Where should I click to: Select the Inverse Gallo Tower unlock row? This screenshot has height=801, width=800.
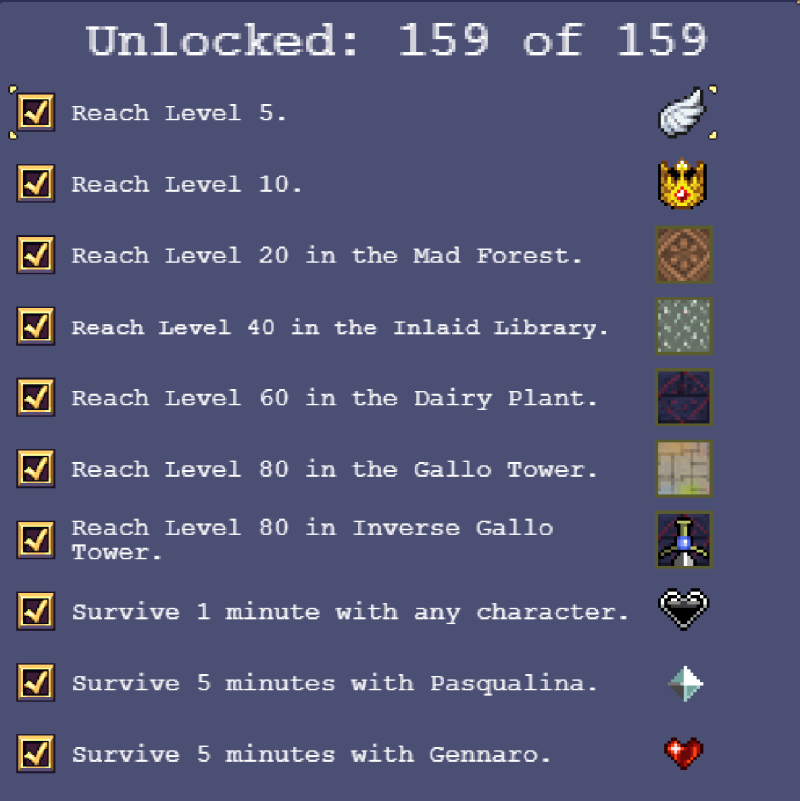[x=312, y=539]
